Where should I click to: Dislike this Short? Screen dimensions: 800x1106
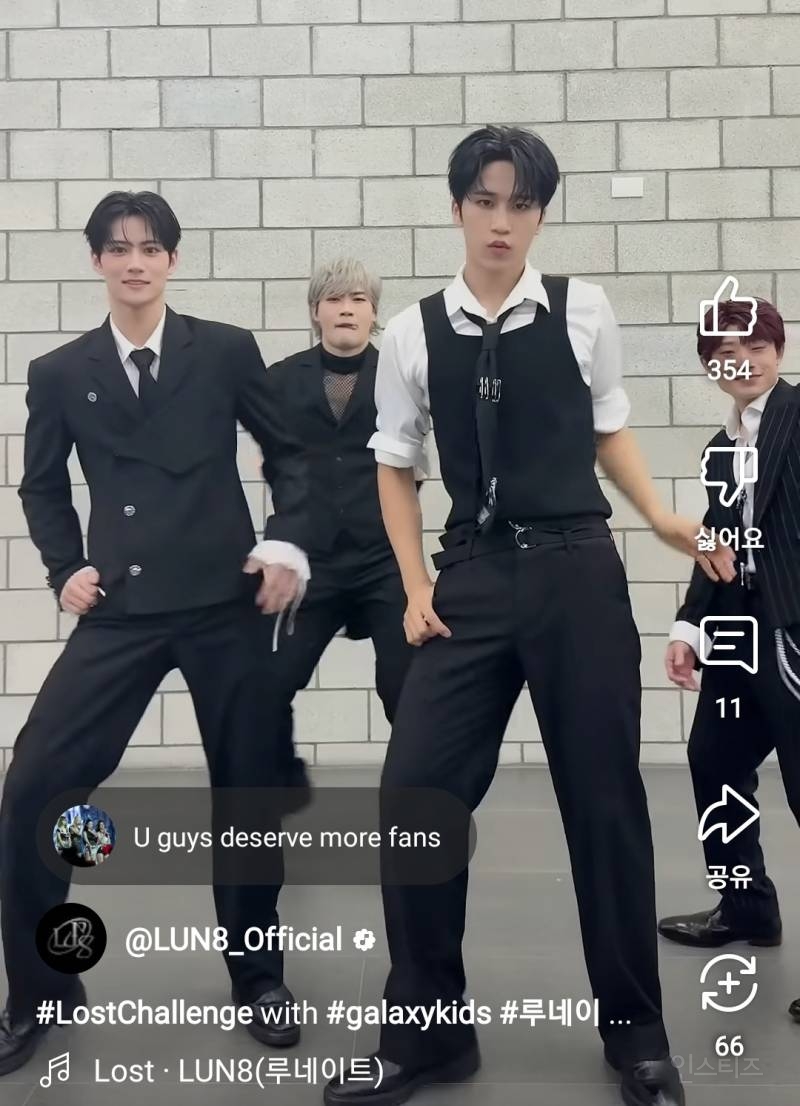tap(728, 478)
